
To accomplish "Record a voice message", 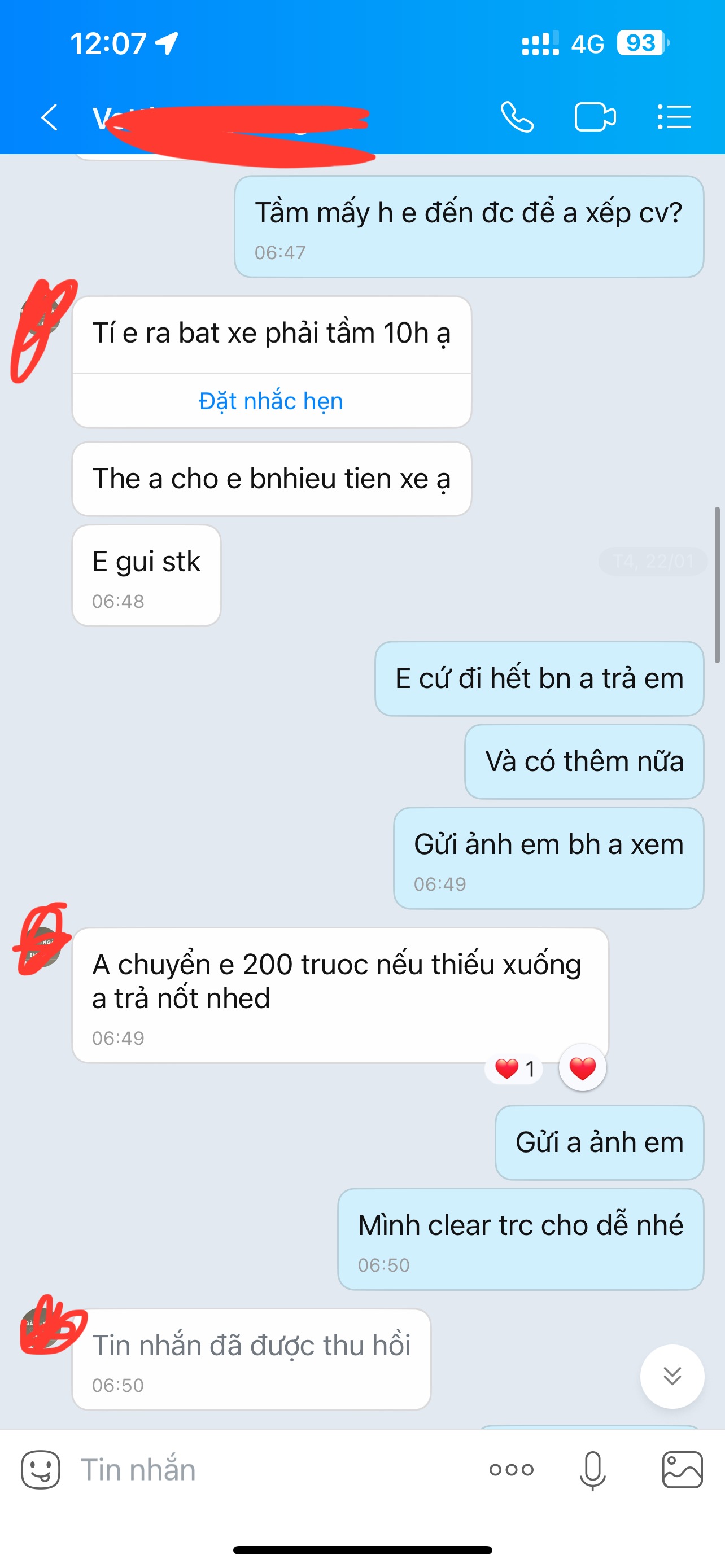I will click(592, 1470).
